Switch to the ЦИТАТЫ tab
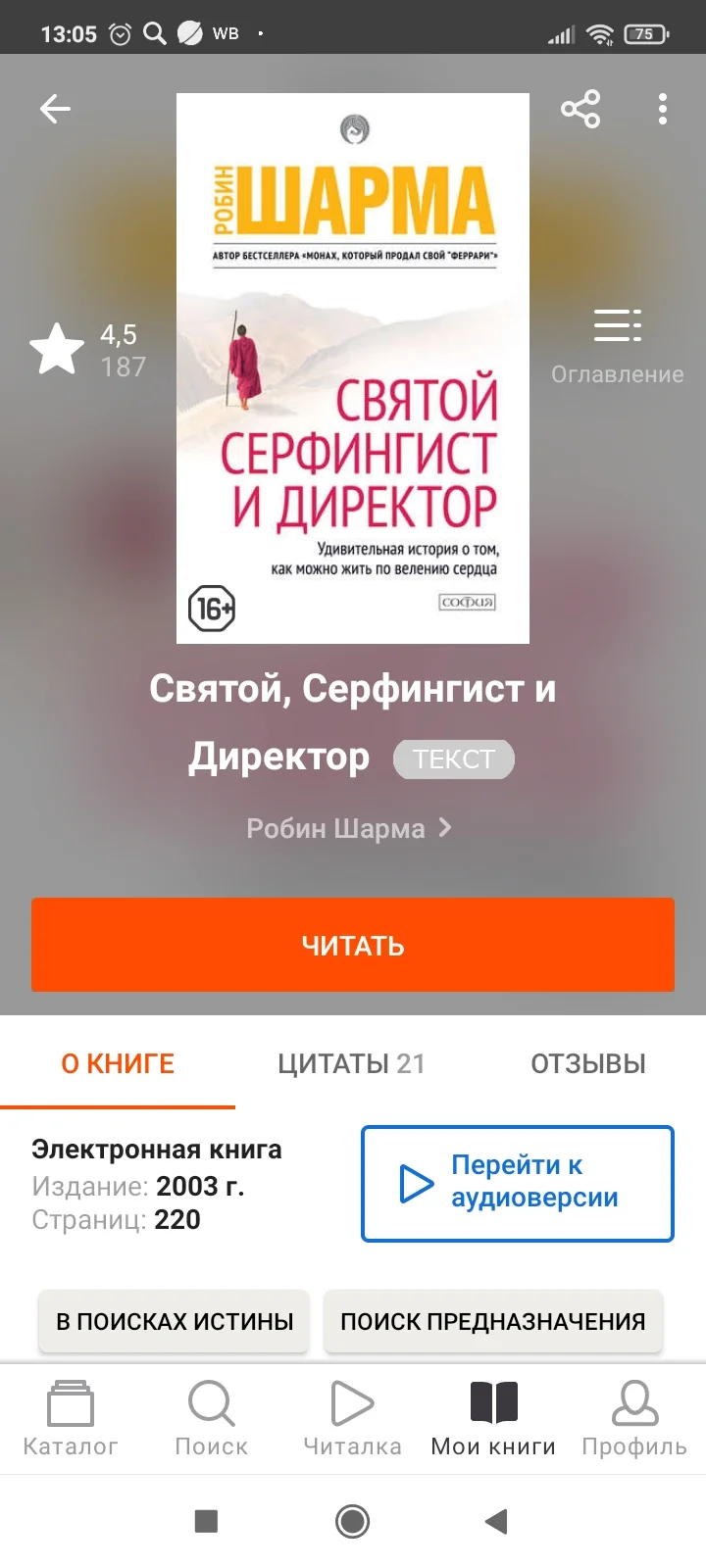The height and width of the screenshot is (1568, 706). click(351, 1062)
